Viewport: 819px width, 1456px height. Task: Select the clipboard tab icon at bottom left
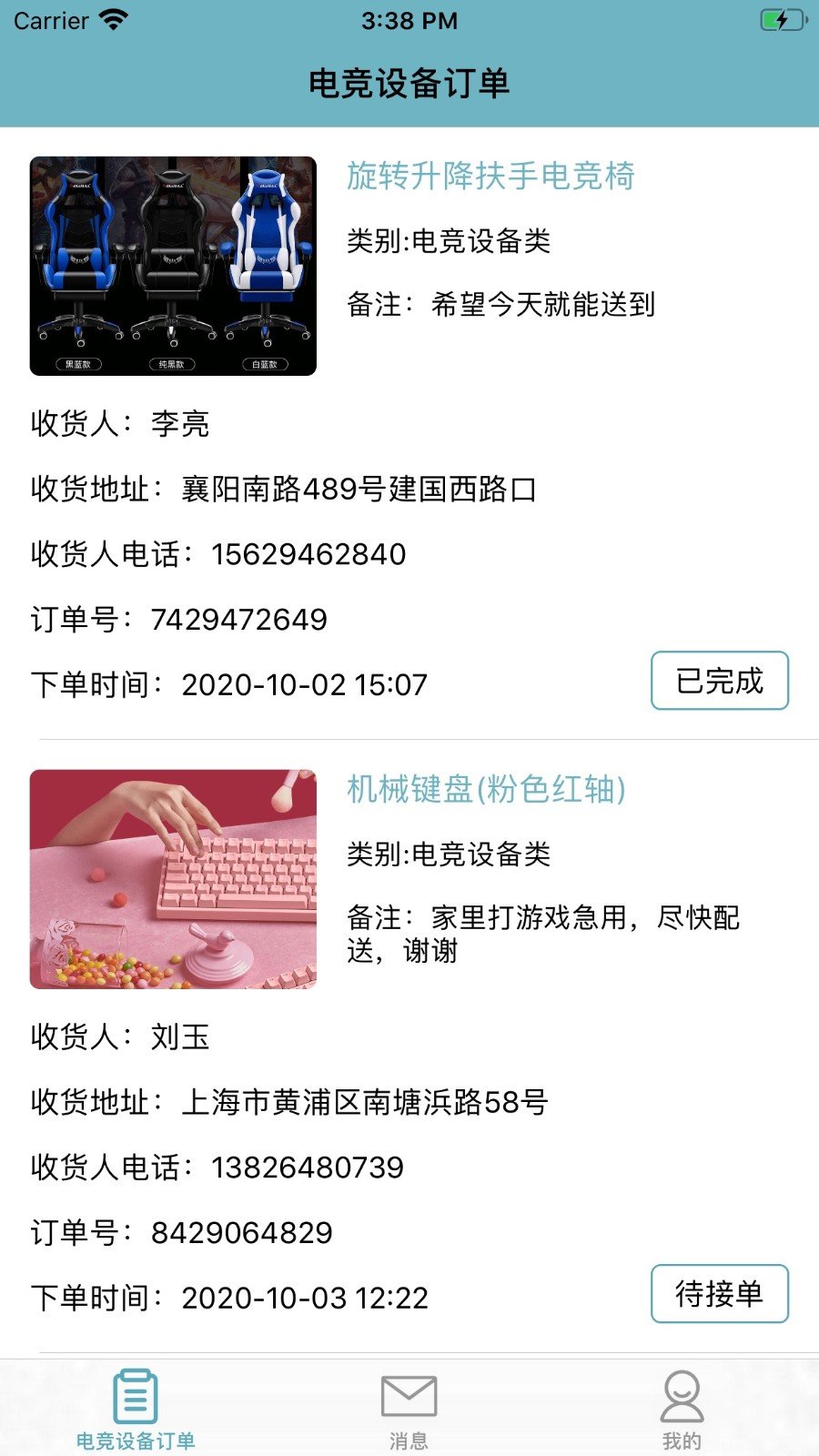(x=137, y=1393)
